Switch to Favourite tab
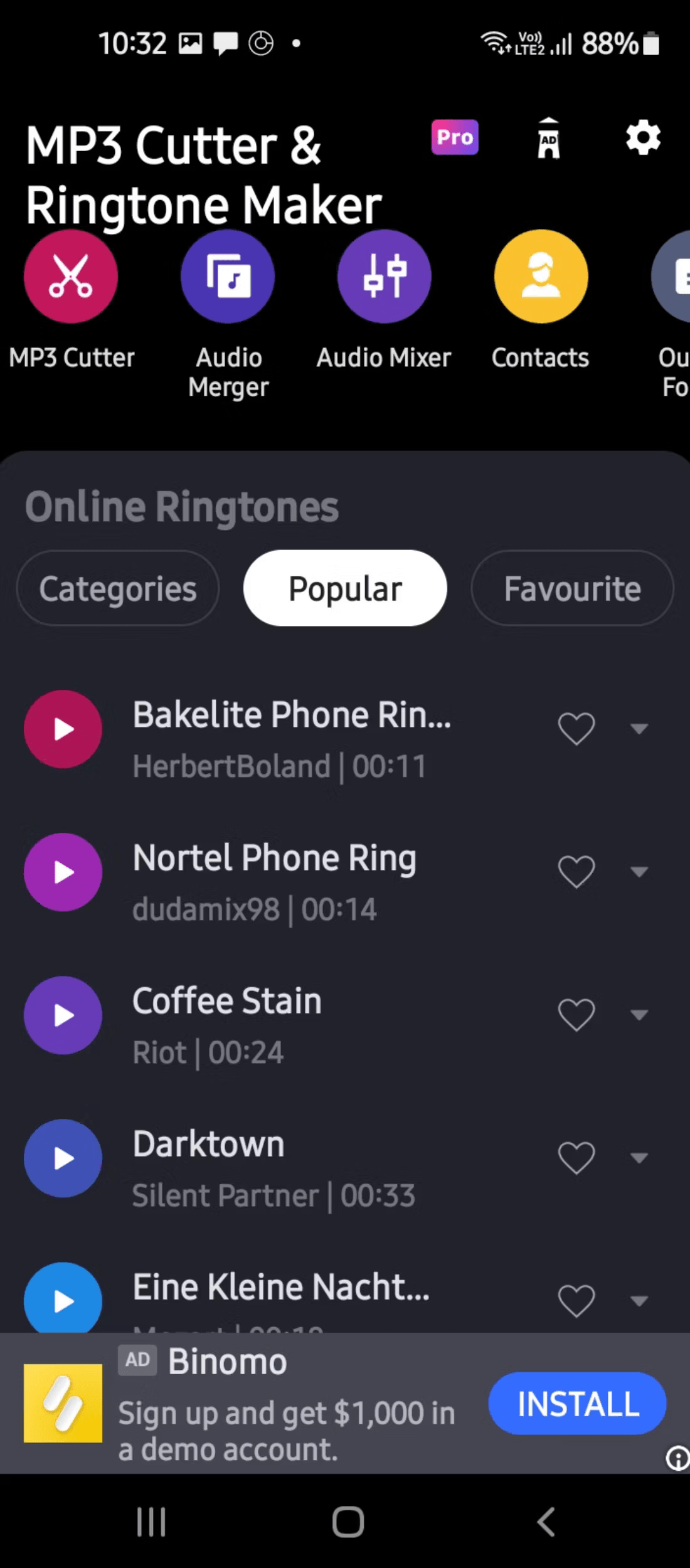 click(572, 588)
